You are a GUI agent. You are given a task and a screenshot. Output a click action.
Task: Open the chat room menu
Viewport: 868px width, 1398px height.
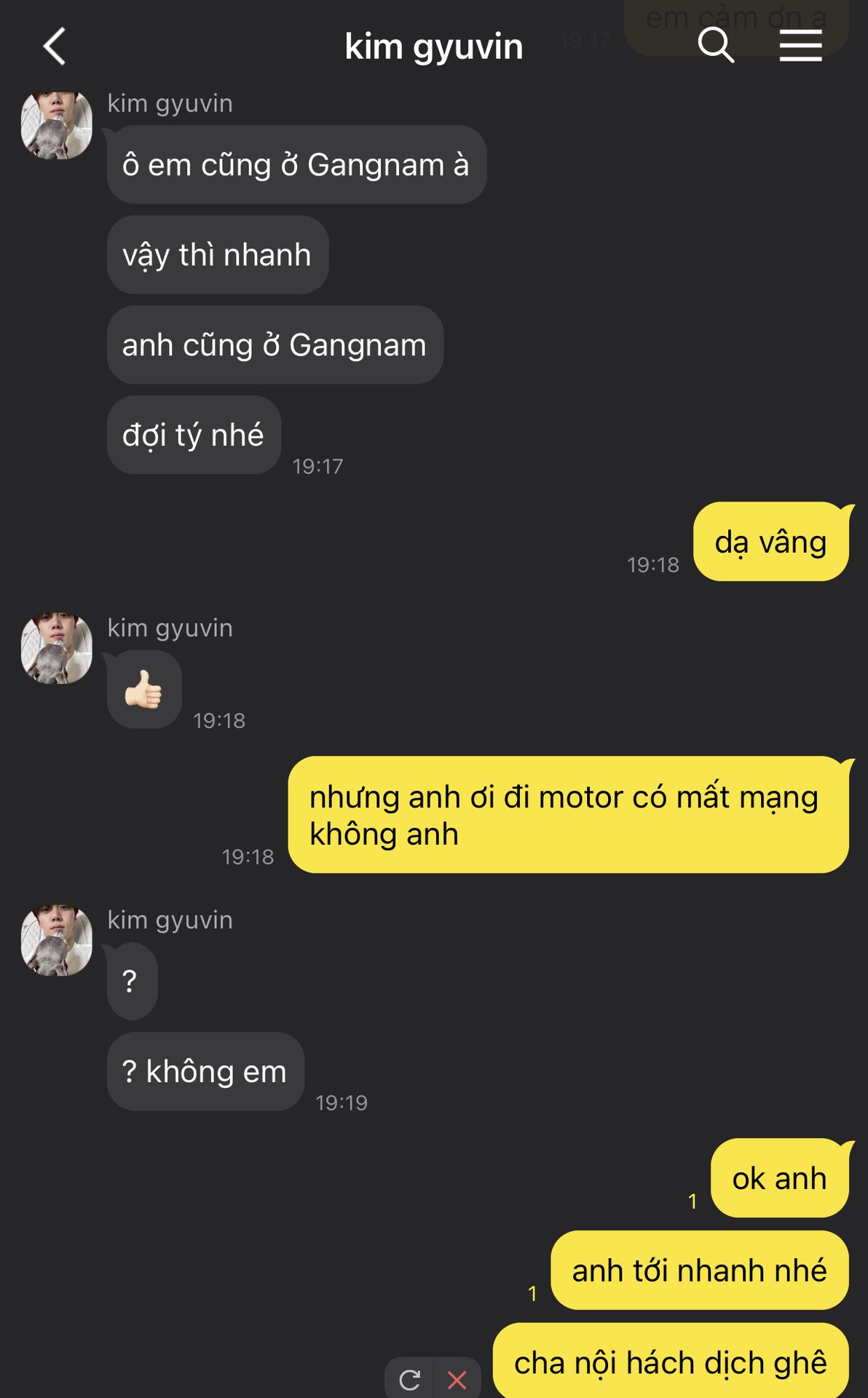[800, 46]
